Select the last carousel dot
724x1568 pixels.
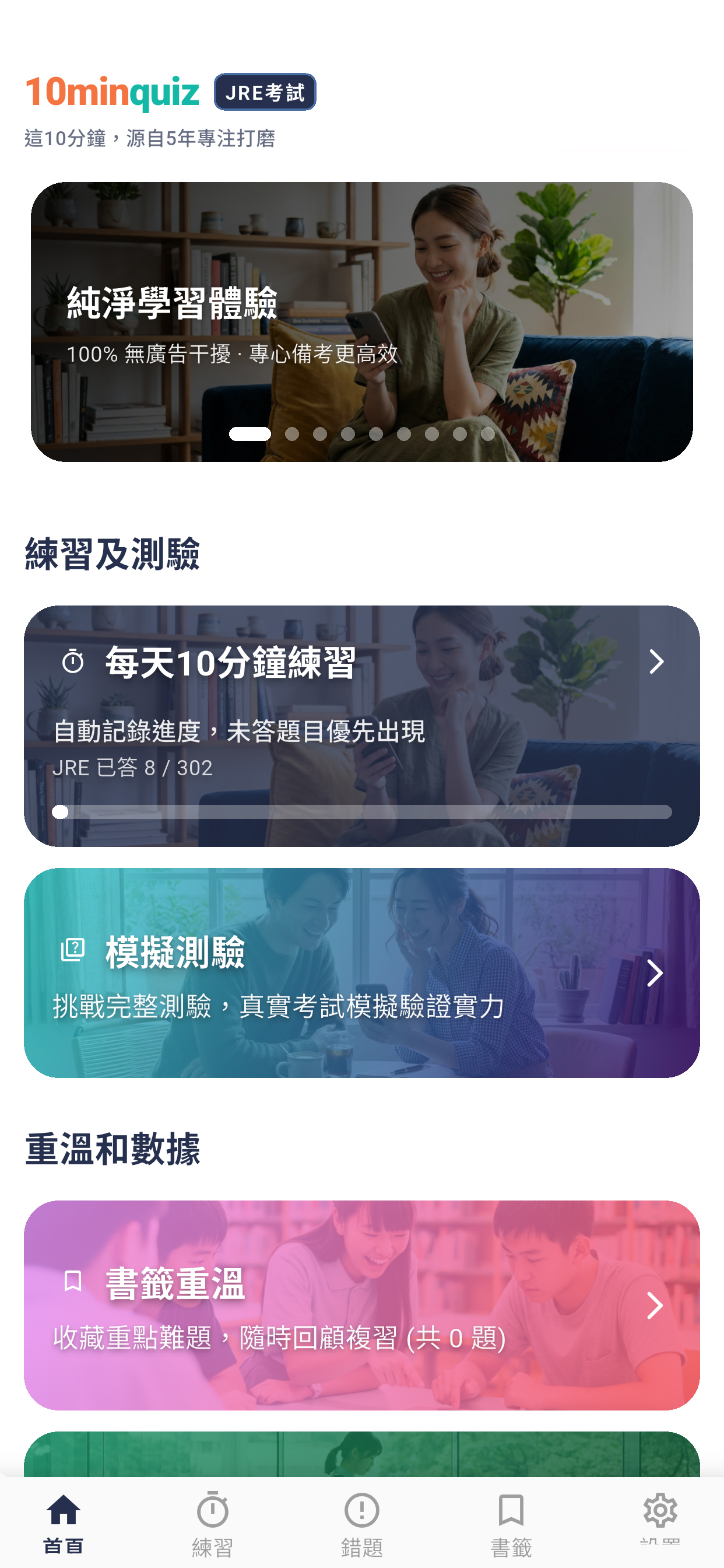click(x=487, y=434)
